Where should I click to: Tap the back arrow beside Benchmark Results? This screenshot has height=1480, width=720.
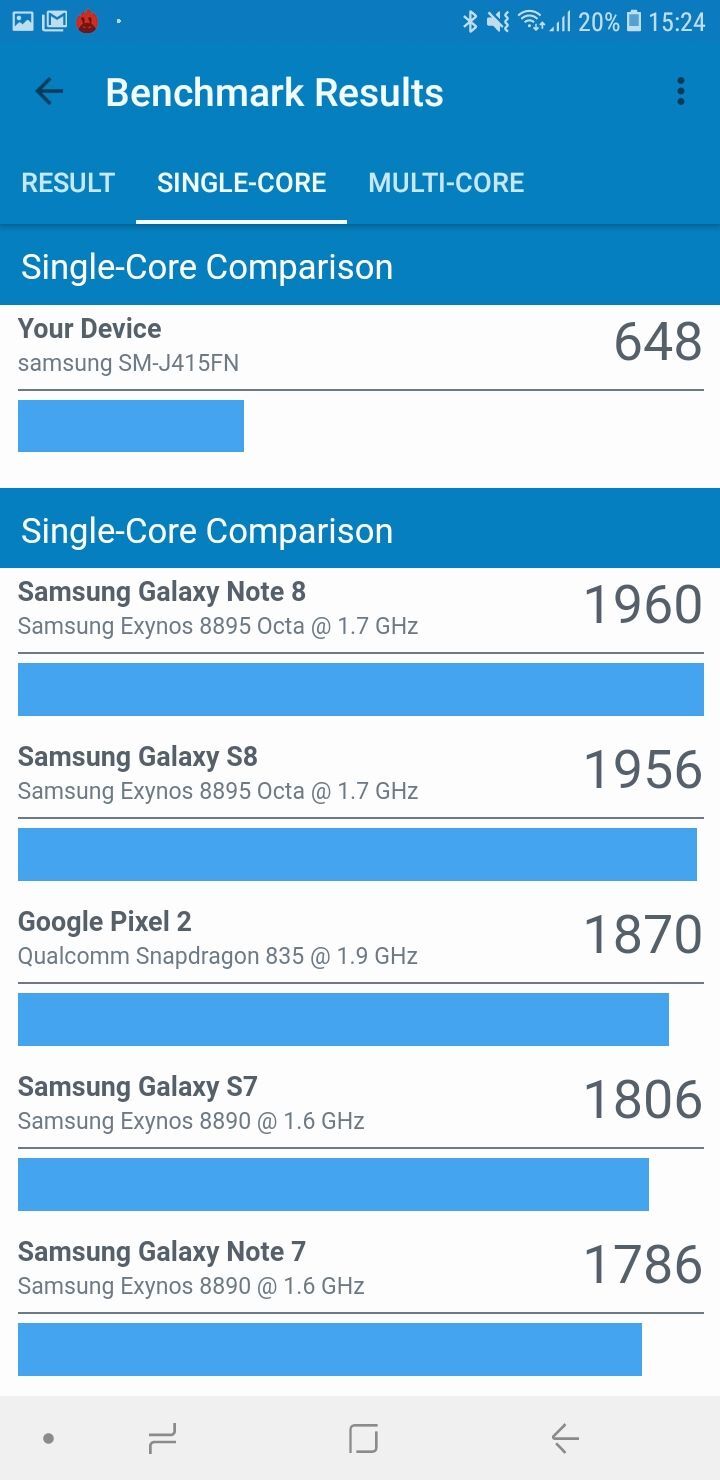tap(47, 91)
